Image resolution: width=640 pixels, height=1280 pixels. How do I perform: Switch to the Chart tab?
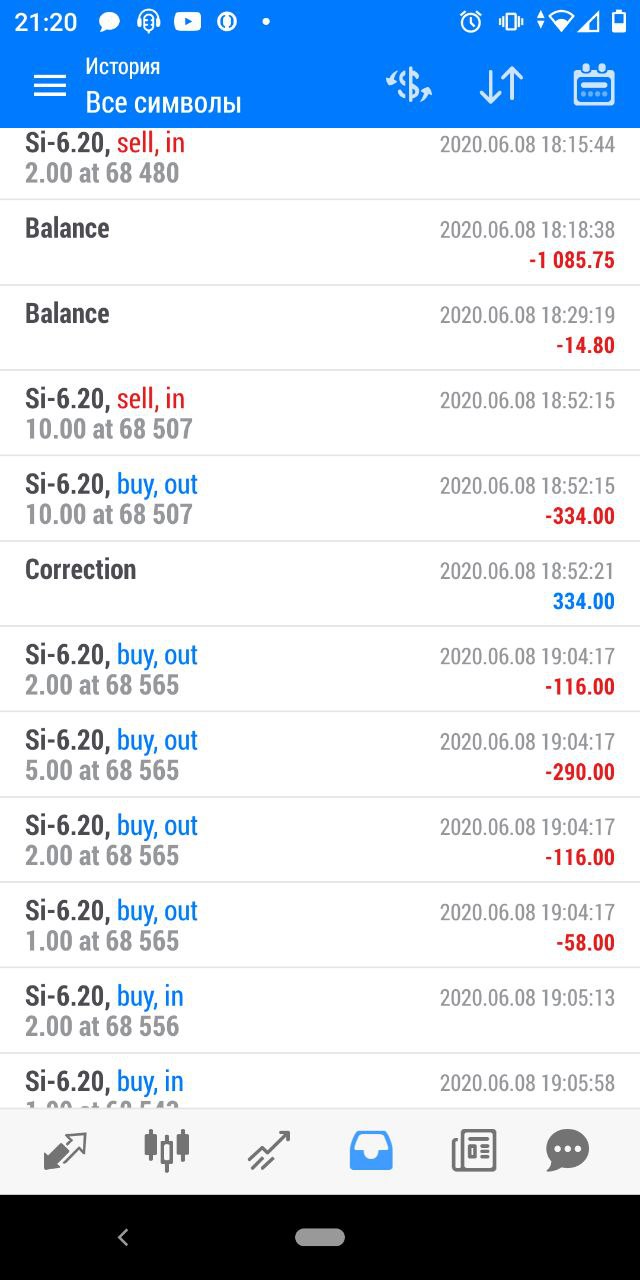click(x=167, y=1150)
